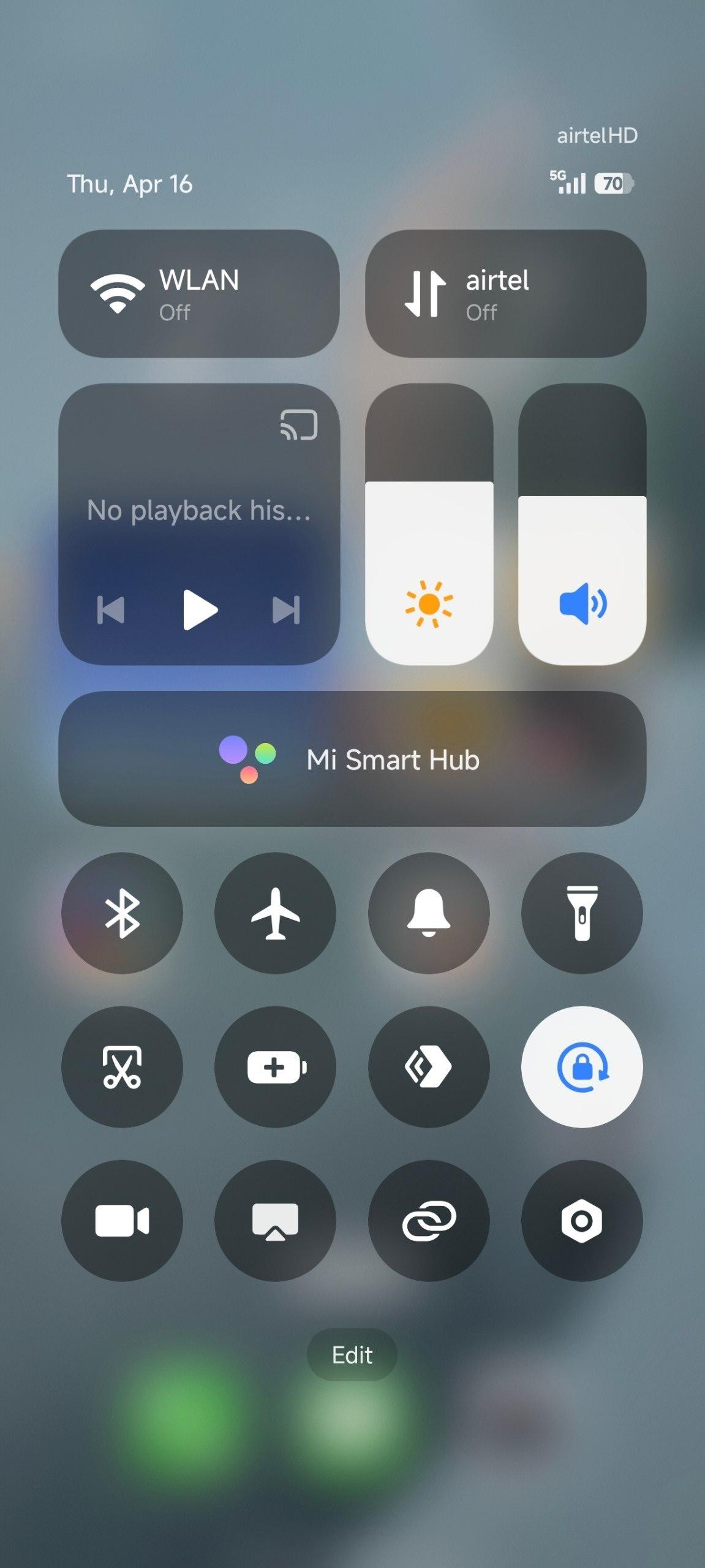Enable airplane mode
Image resolution: width=705 pixels, height=1568 pixels.
pyautogui.click(x=275, y=913)
